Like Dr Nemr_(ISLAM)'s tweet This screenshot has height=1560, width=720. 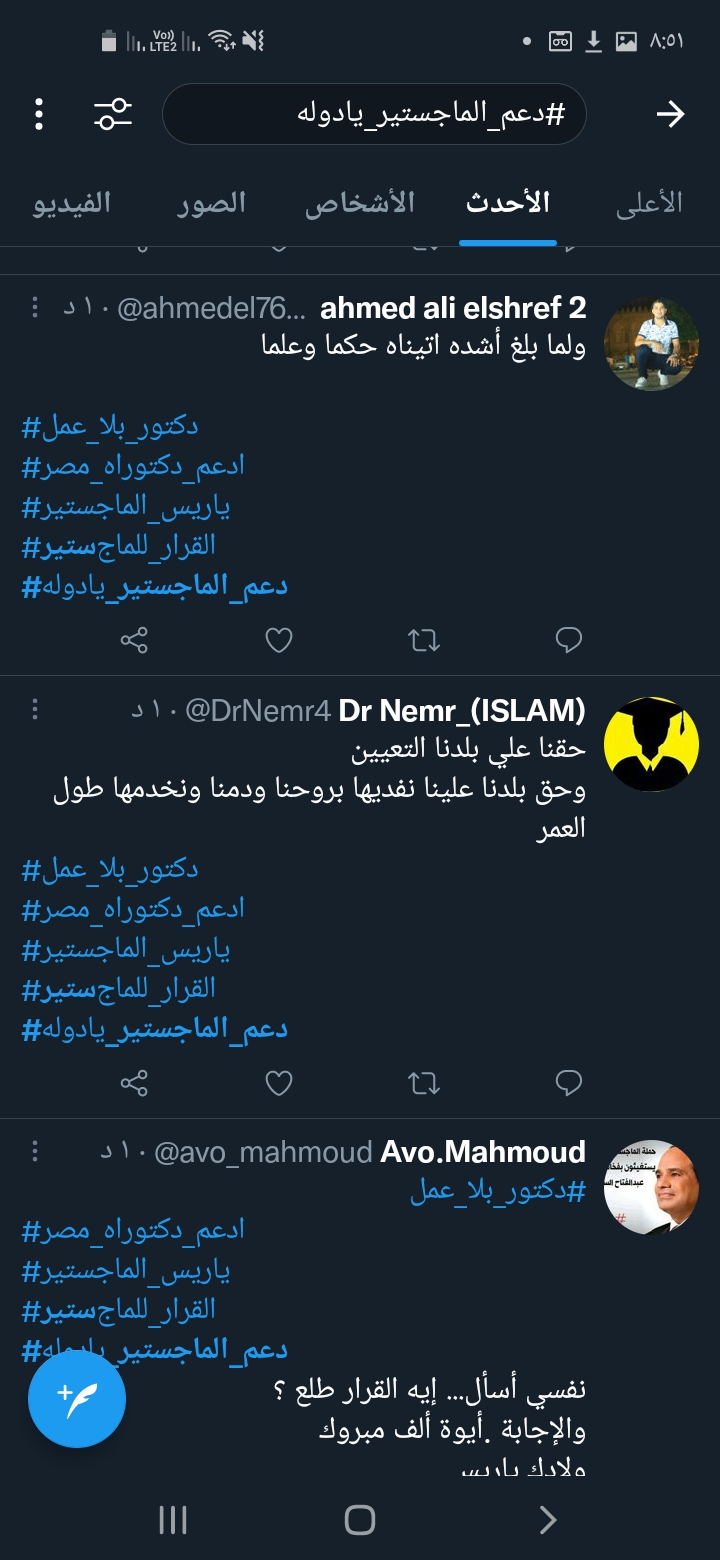(x=279, y=1083)
